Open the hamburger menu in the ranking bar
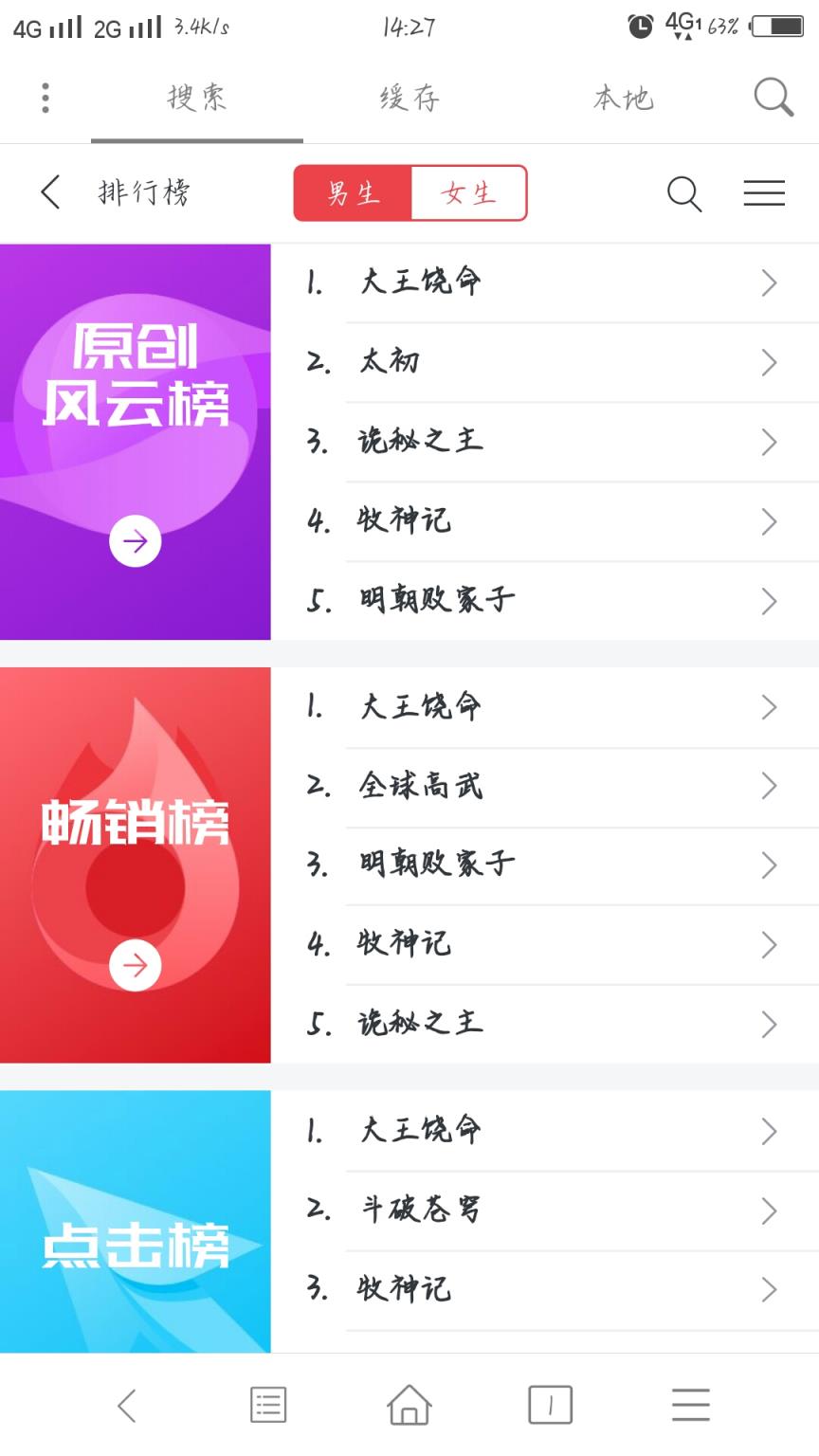The height and width of the screenshot is (1456, 819). 764,192
